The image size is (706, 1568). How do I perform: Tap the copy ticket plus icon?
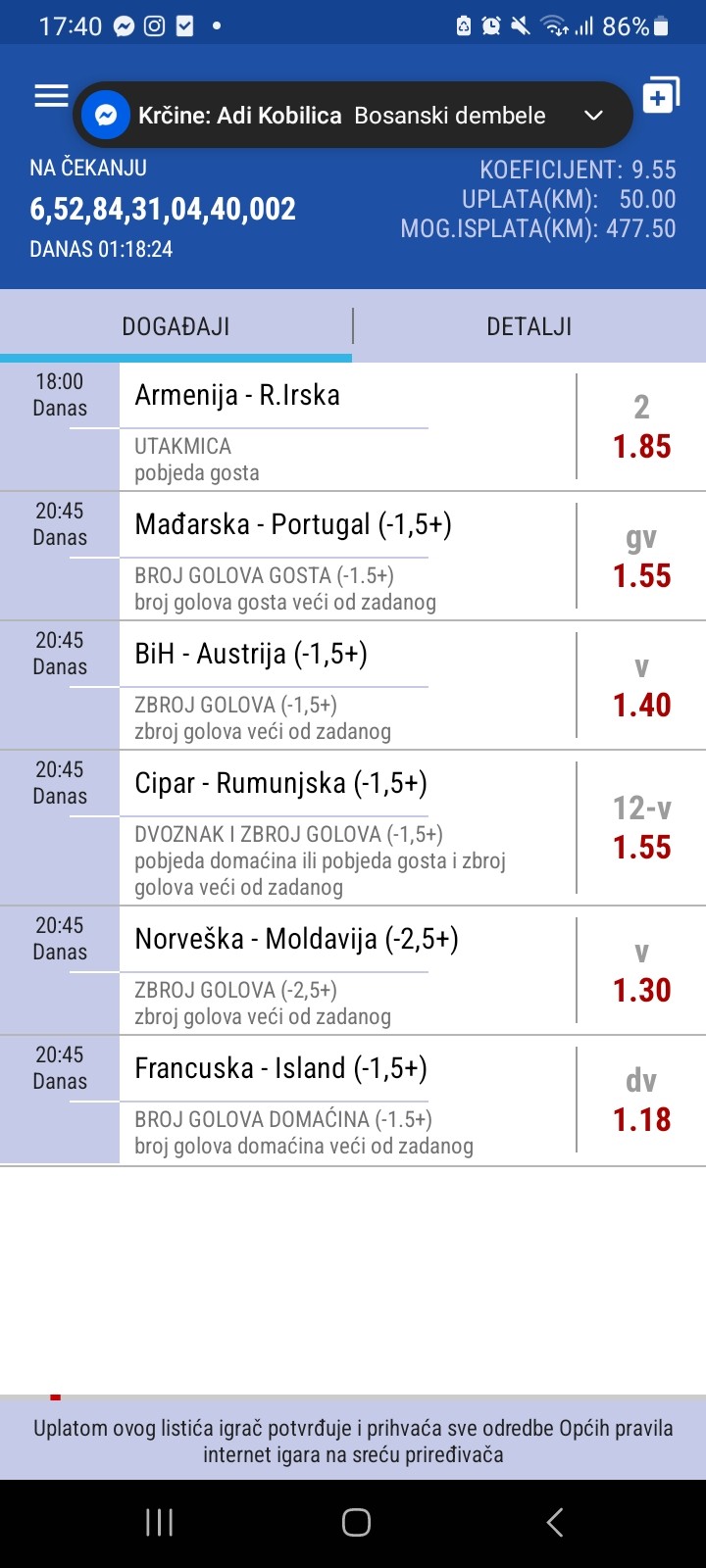click(x=661, y=95)
